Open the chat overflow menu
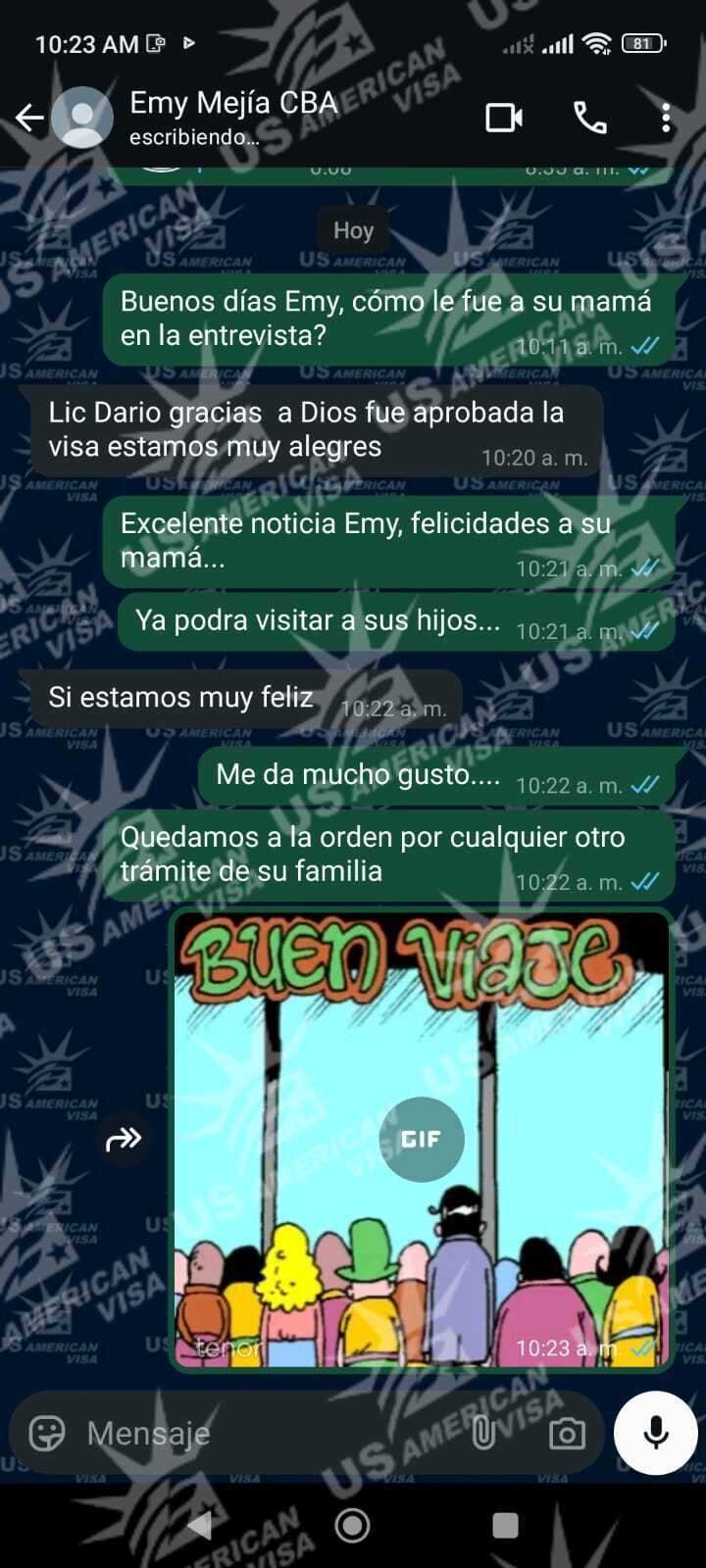 (666, 119)
